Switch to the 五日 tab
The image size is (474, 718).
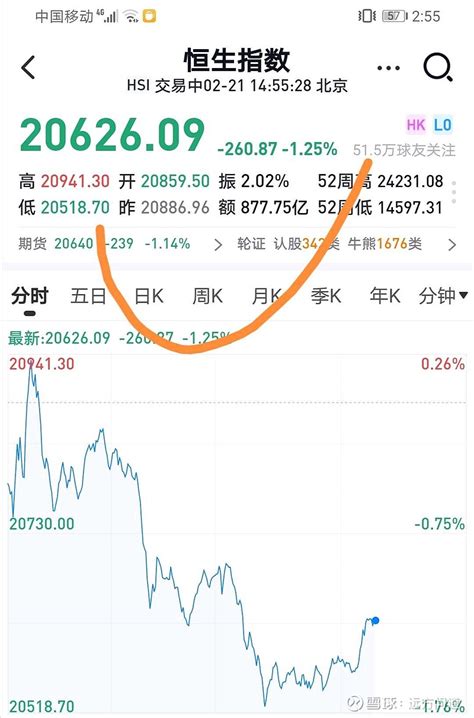pyautogui.click(x=88, y=296)
